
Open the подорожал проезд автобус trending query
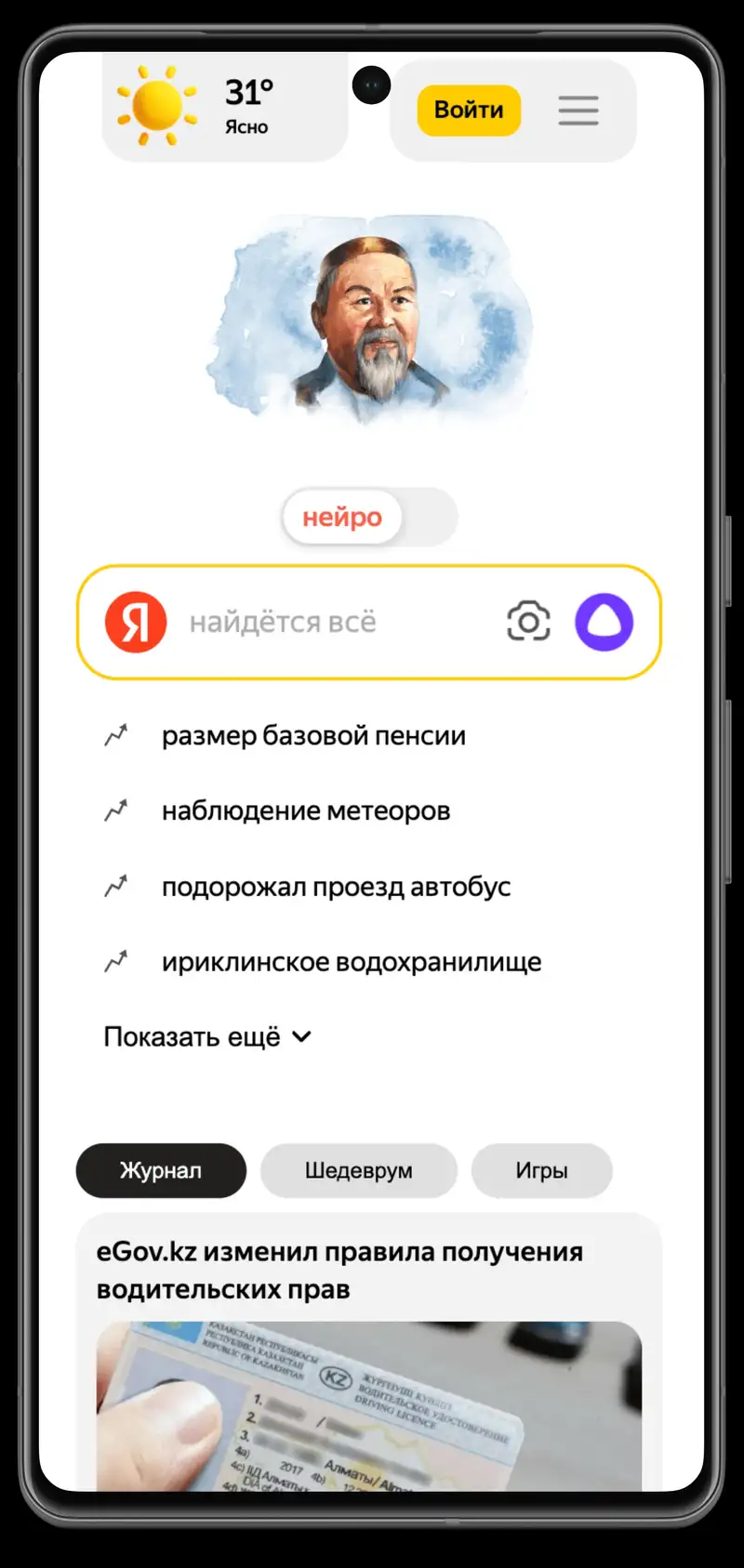(x=336, y=887)
